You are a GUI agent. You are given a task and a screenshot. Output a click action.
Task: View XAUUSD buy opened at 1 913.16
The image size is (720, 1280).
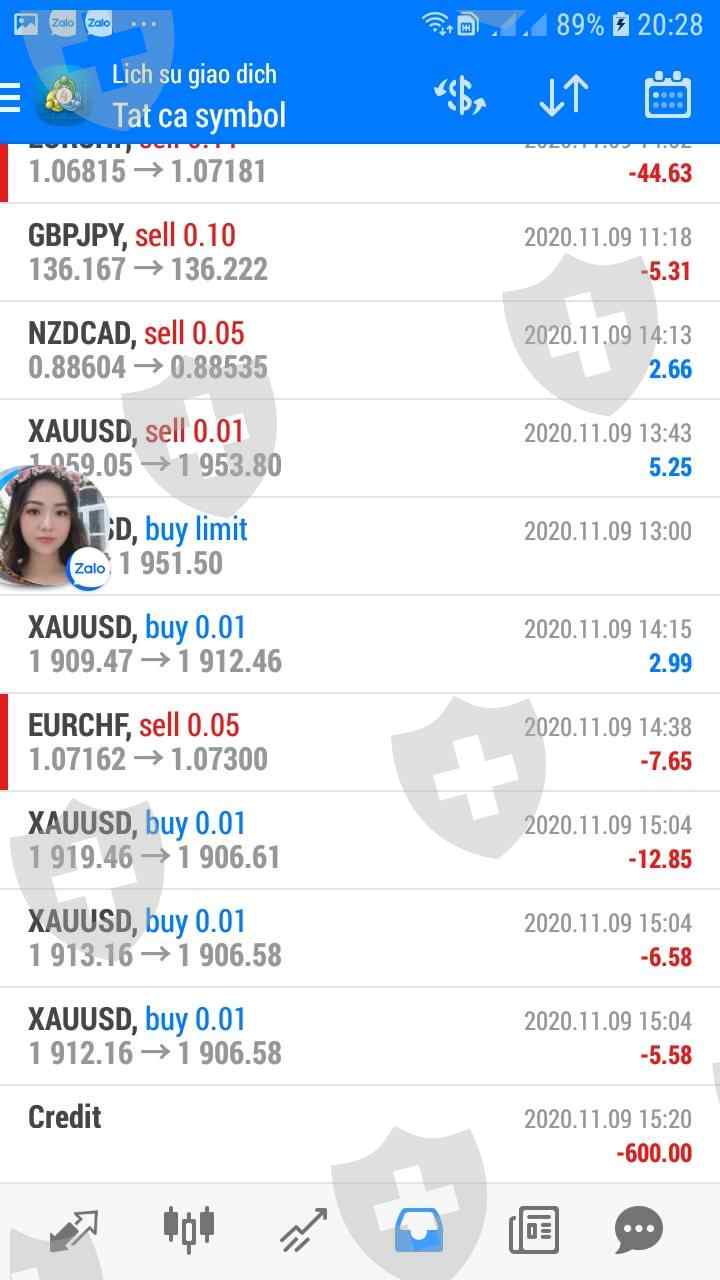[x=360, y=938]
